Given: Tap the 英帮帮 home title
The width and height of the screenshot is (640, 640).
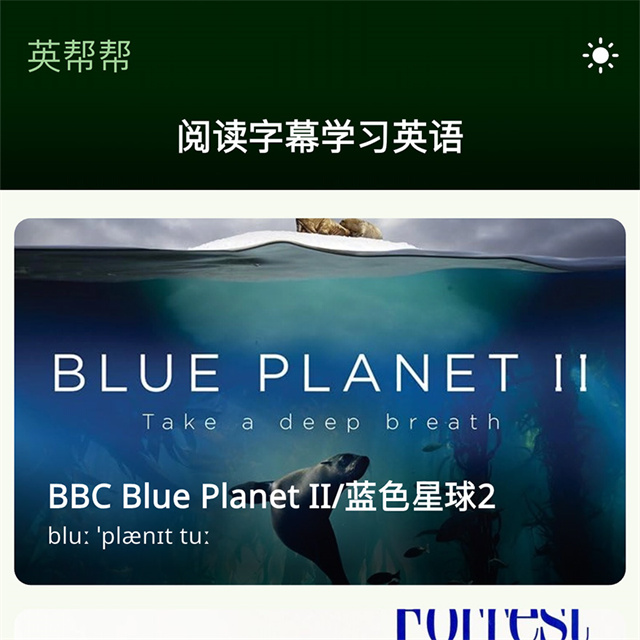Looking at the screenshot, I should coord(79,56).
